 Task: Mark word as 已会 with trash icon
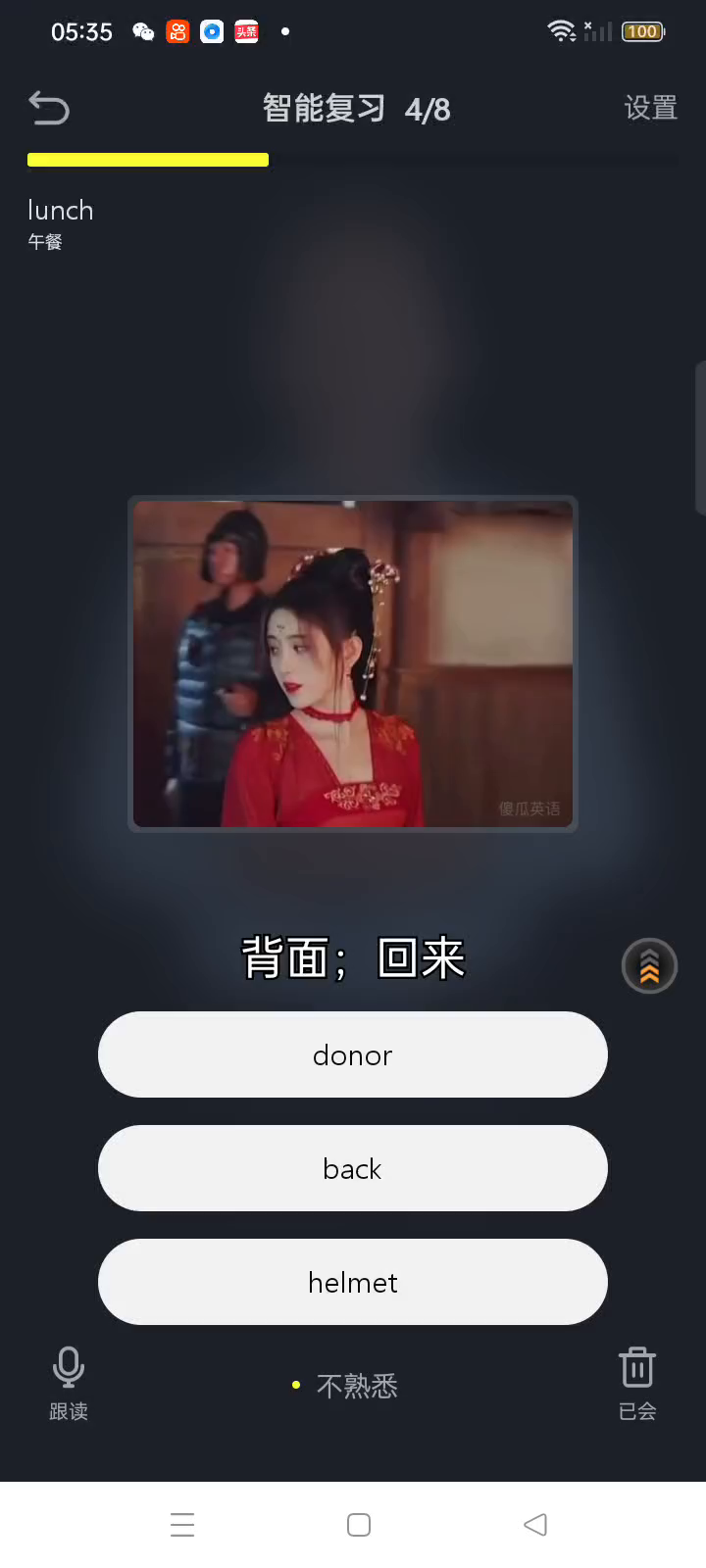coord(637,1382)
